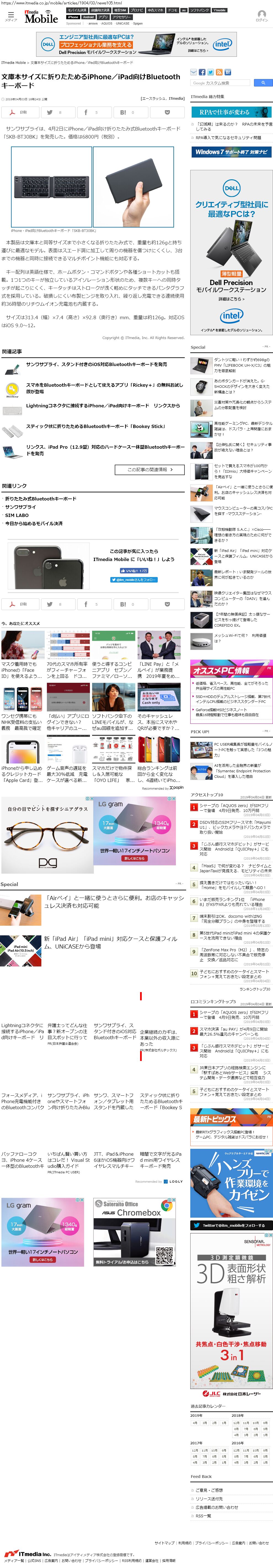Tap the blue search button

point(263,83)
